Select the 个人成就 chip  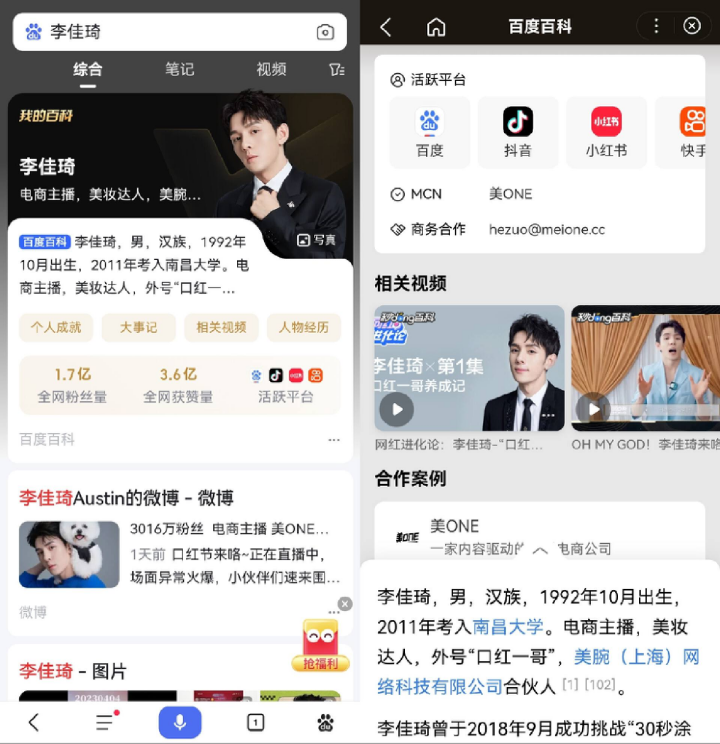(56, 327)
